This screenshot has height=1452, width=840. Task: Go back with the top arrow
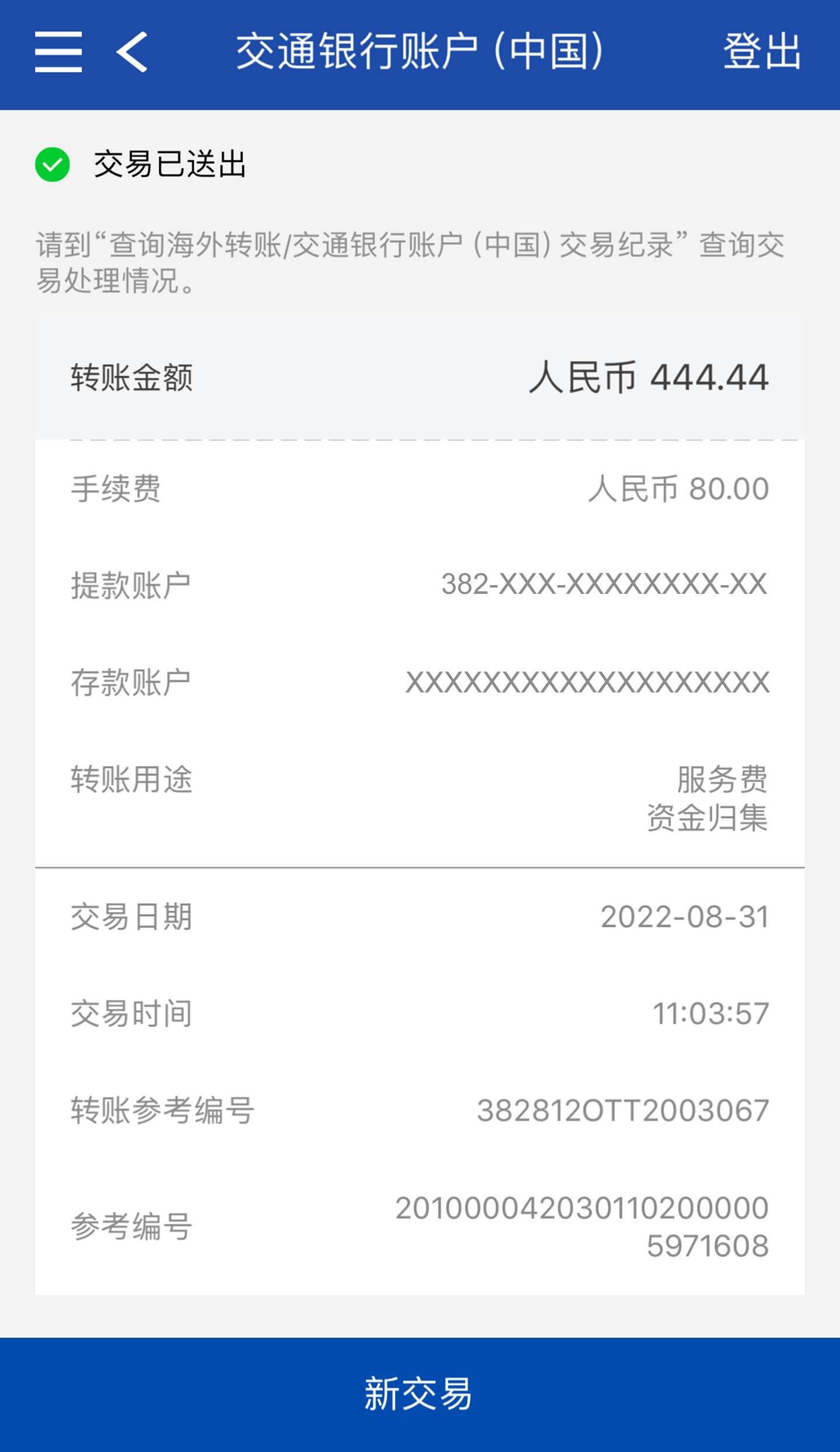[132, 53]
